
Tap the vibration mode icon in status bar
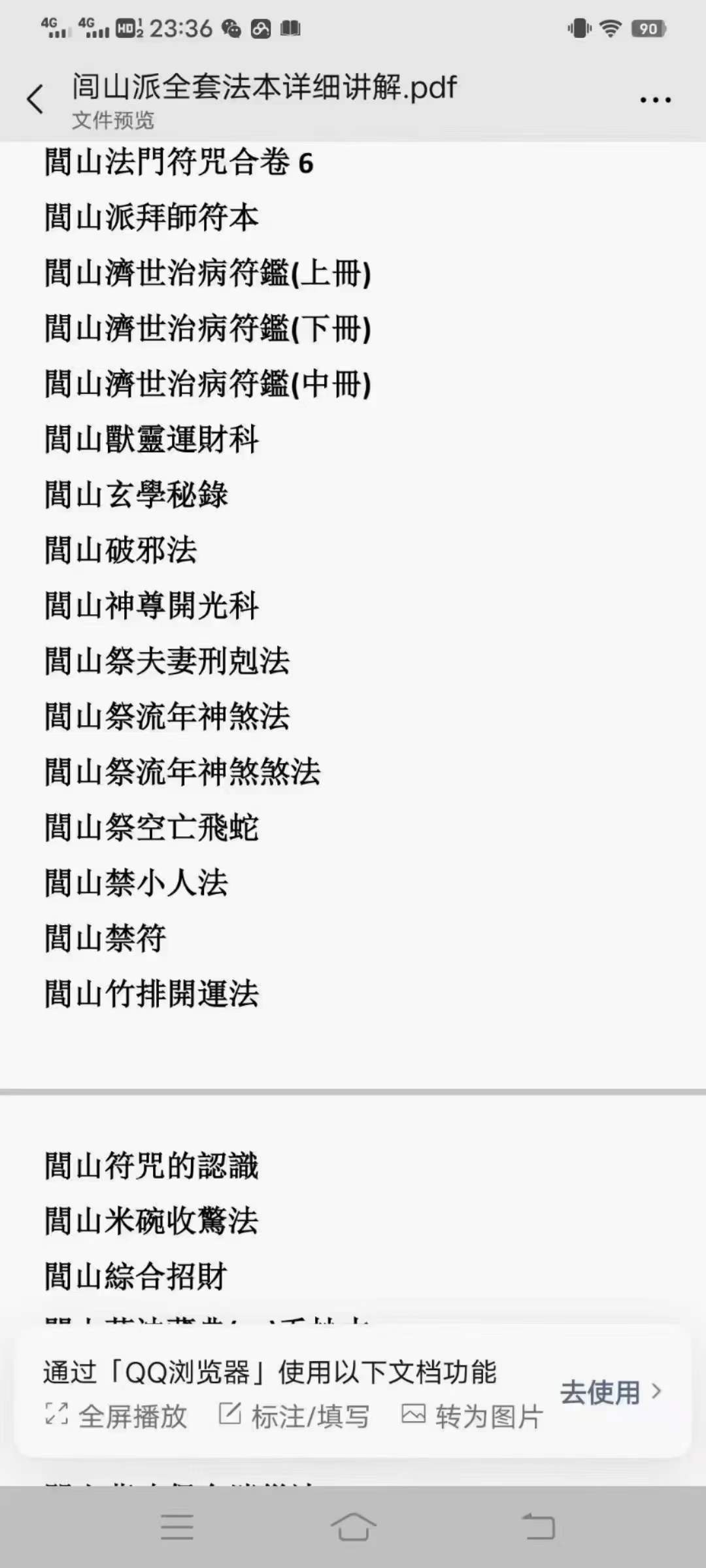579,29
